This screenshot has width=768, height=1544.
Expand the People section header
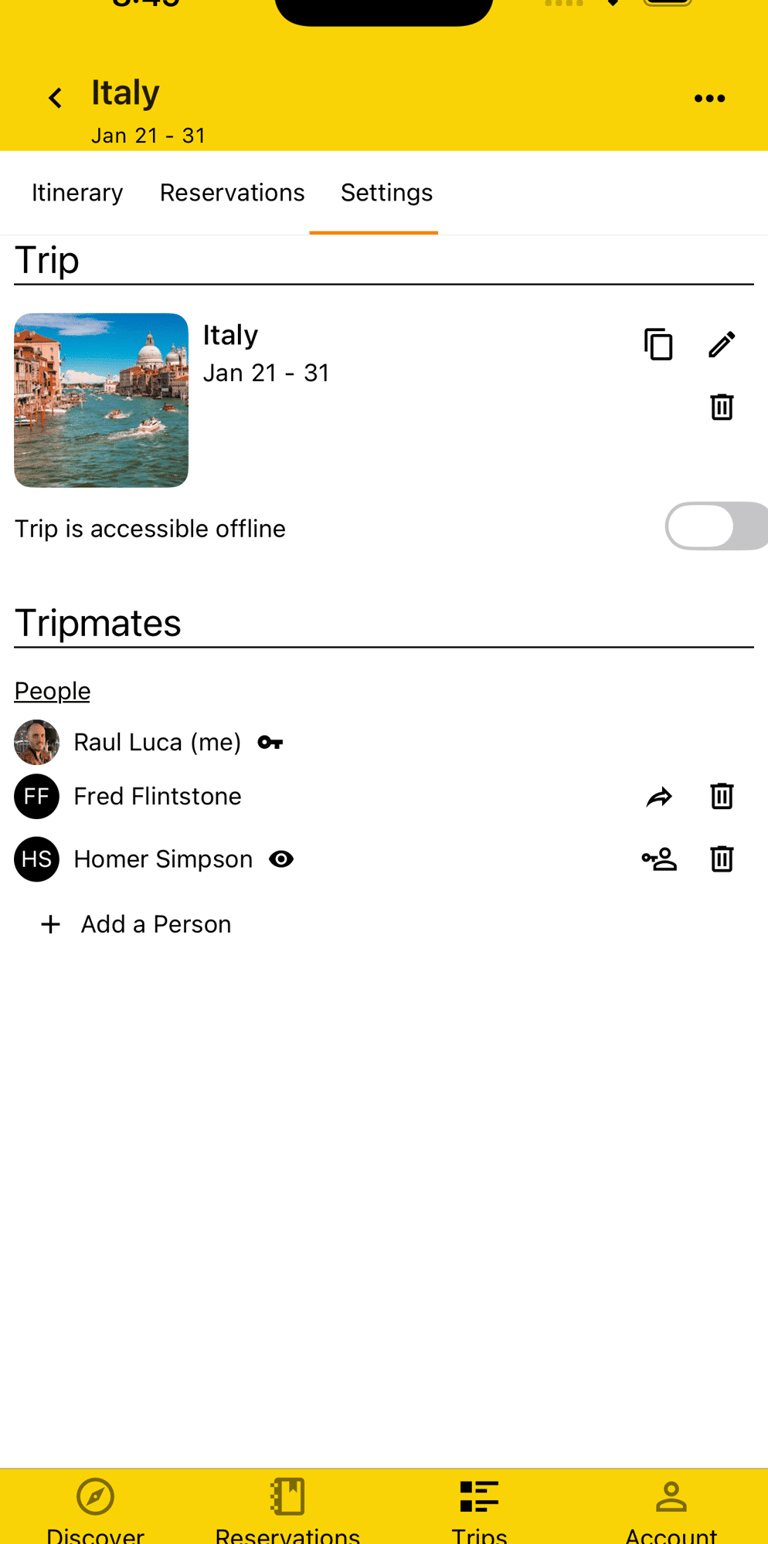(x=52, y=690)
